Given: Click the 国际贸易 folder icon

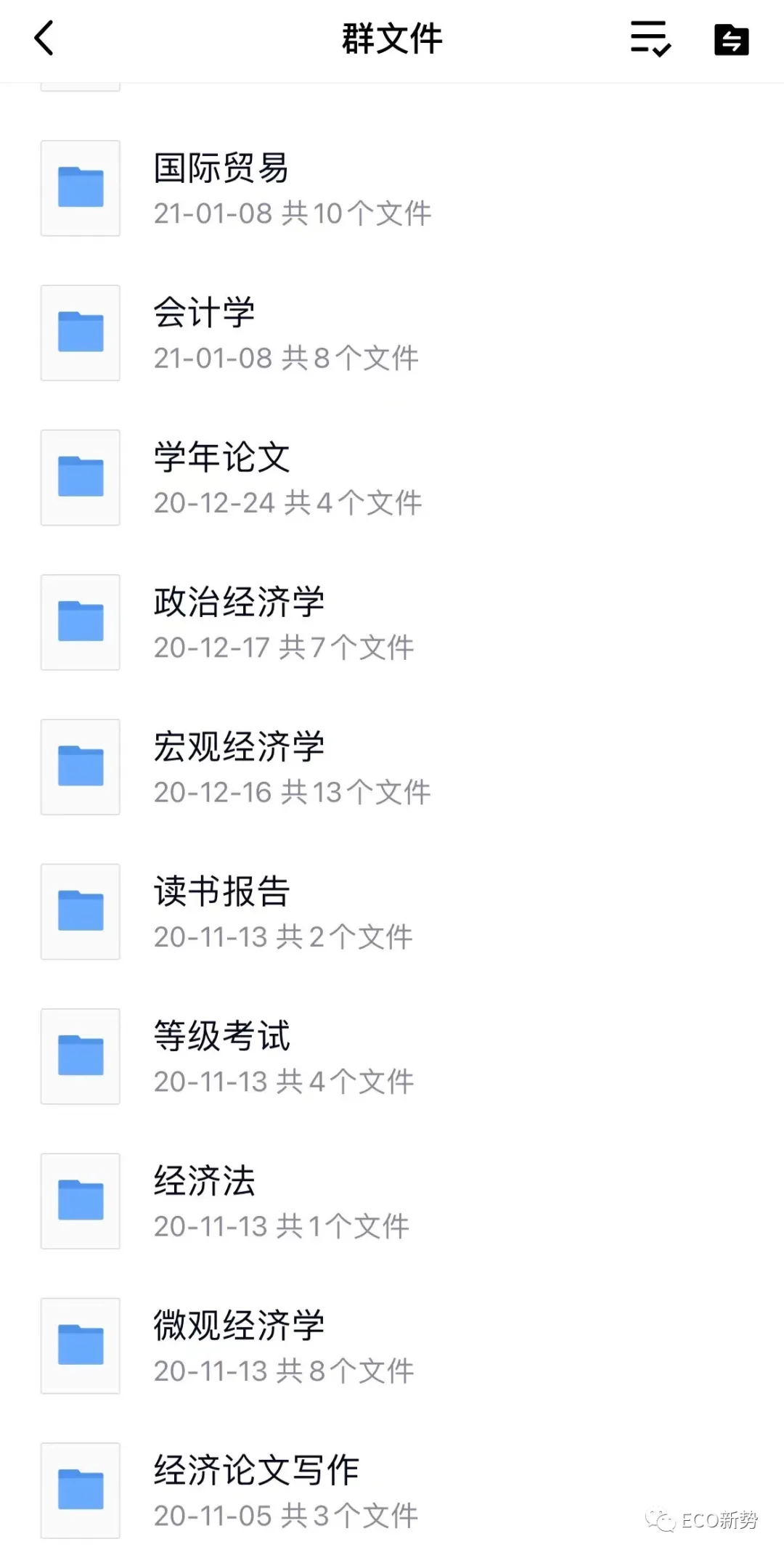Looking at the screenshot, I should click(x=80, y=187).
